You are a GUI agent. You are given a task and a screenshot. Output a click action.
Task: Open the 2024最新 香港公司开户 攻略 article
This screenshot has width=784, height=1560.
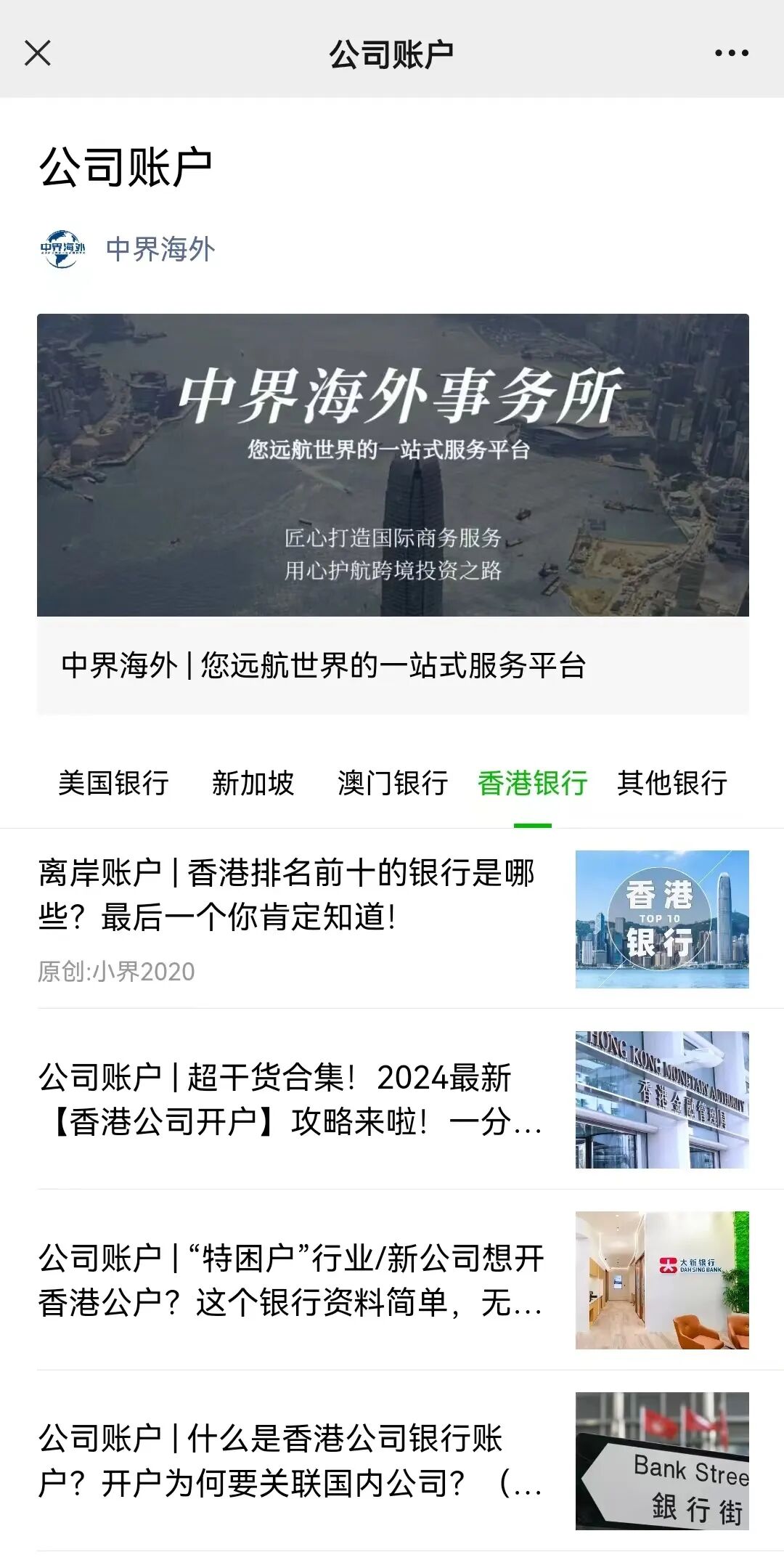click(x=290, y=1100)
